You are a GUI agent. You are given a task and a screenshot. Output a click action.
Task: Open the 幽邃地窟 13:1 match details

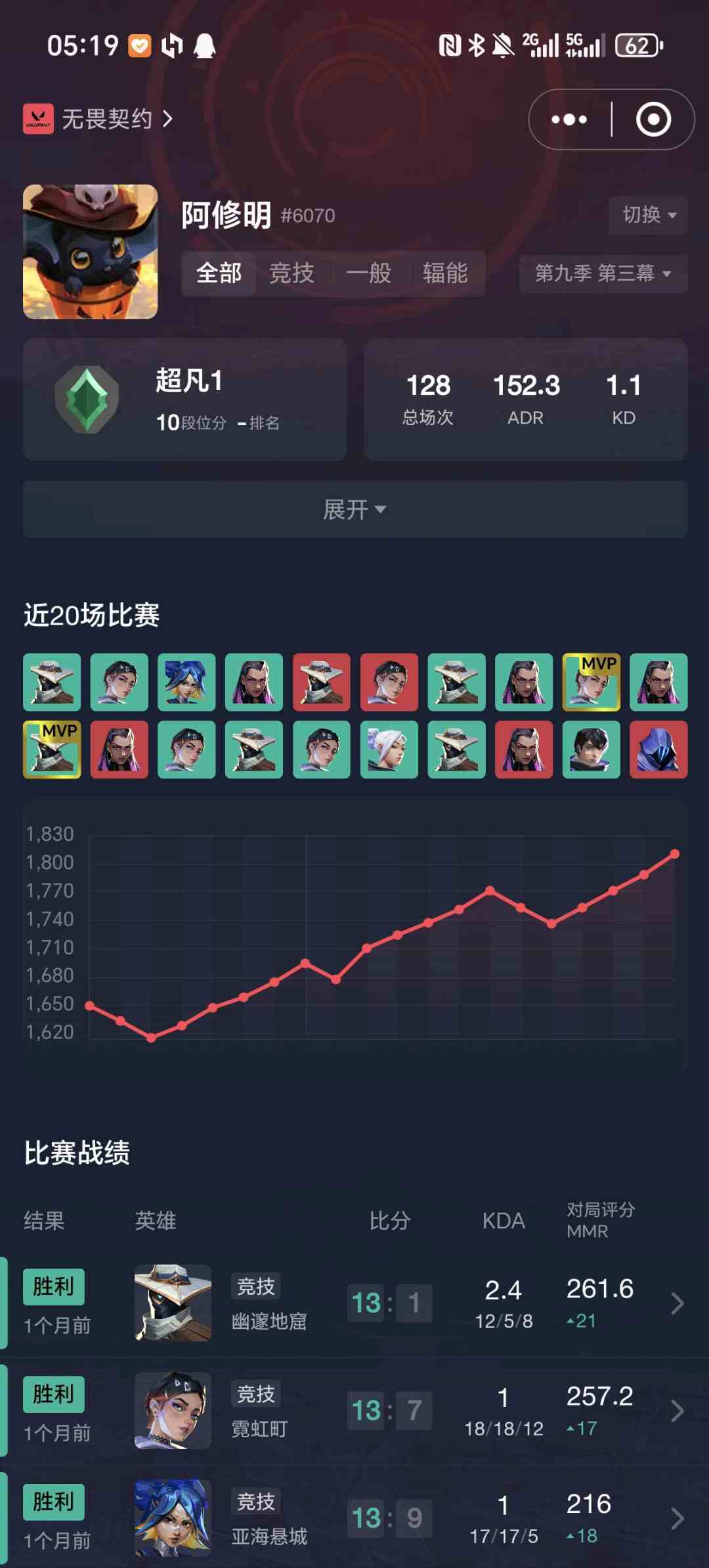pos(354,1303)
